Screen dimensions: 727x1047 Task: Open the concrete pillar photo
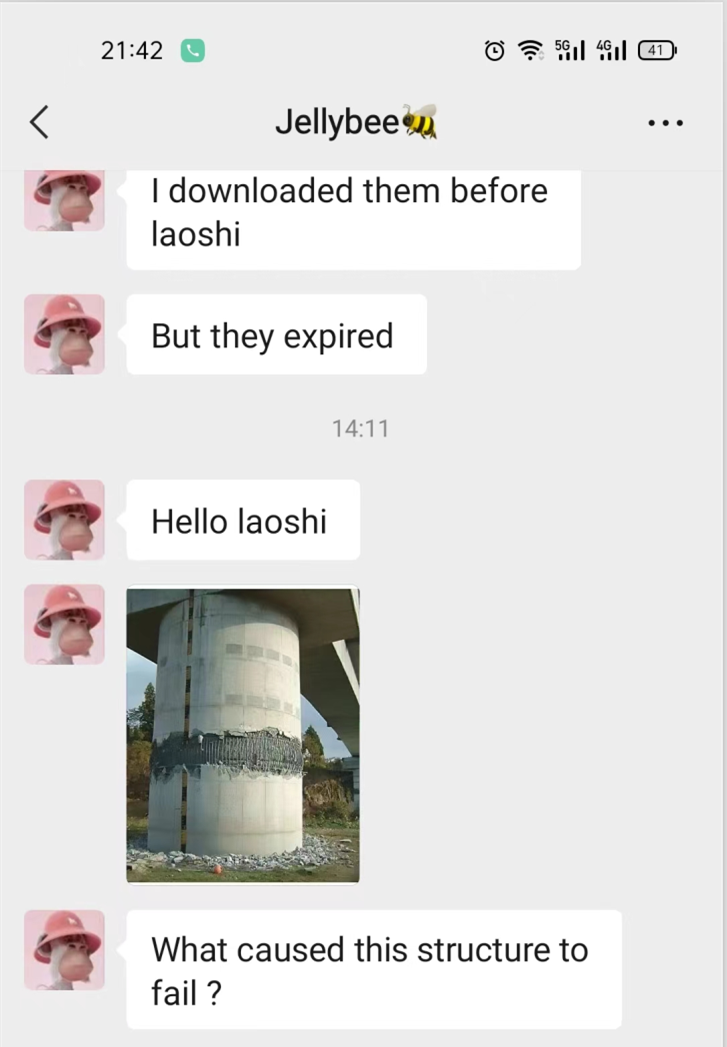(242, 735)
